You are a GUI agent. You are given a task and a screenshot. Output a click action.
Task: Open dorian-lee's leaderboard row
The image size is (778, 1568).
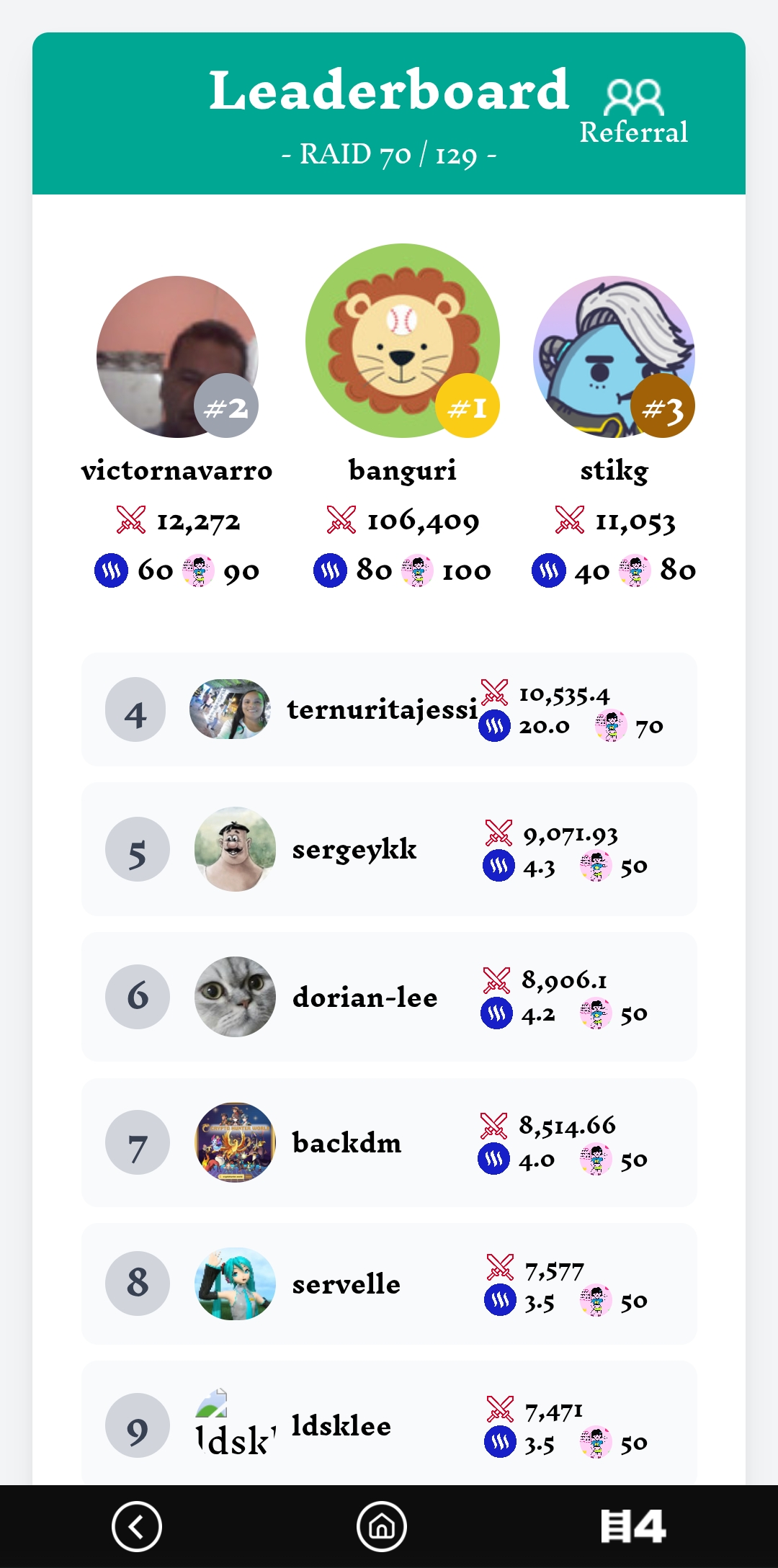389,997
